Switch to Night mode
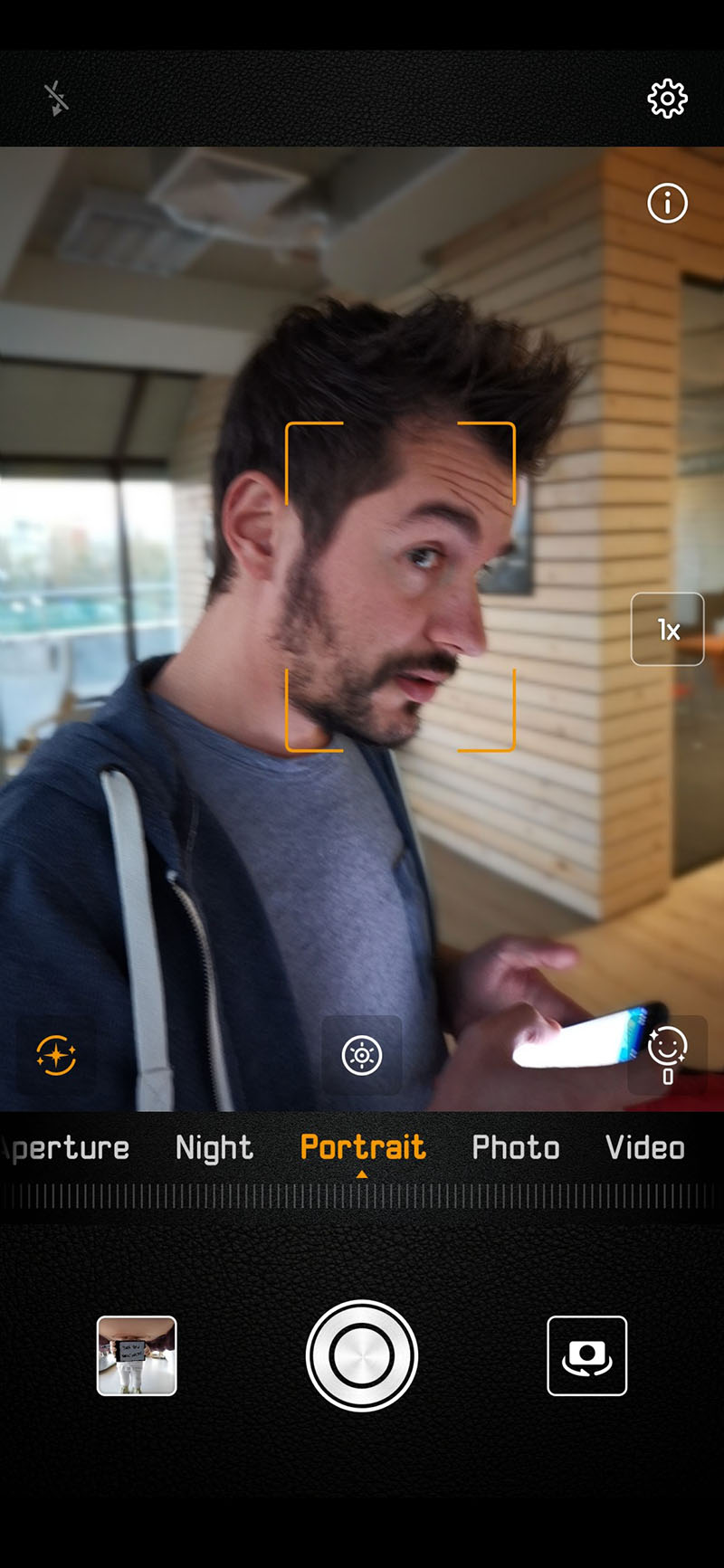Screen dimensions: 724x1568 coord(214,1148)
